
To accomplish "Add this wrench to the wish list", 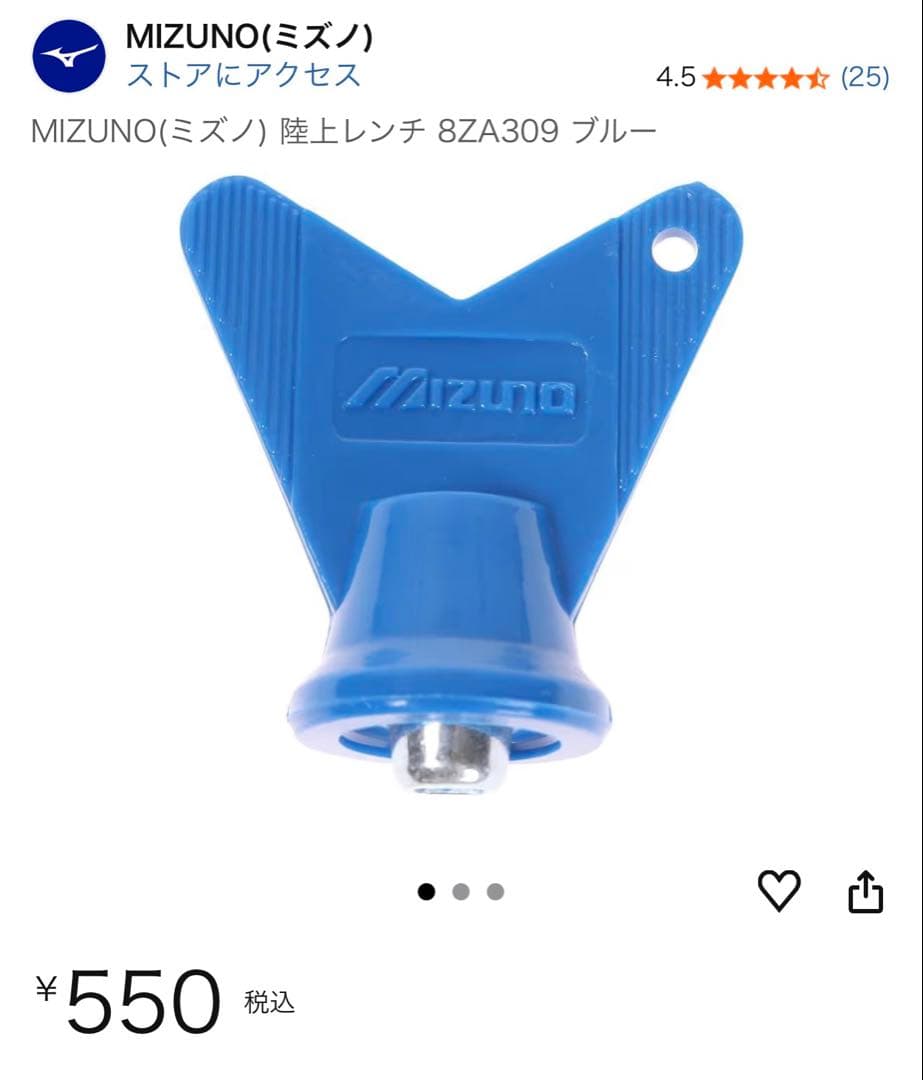I will pyautogui.click(x=779, y=891).
